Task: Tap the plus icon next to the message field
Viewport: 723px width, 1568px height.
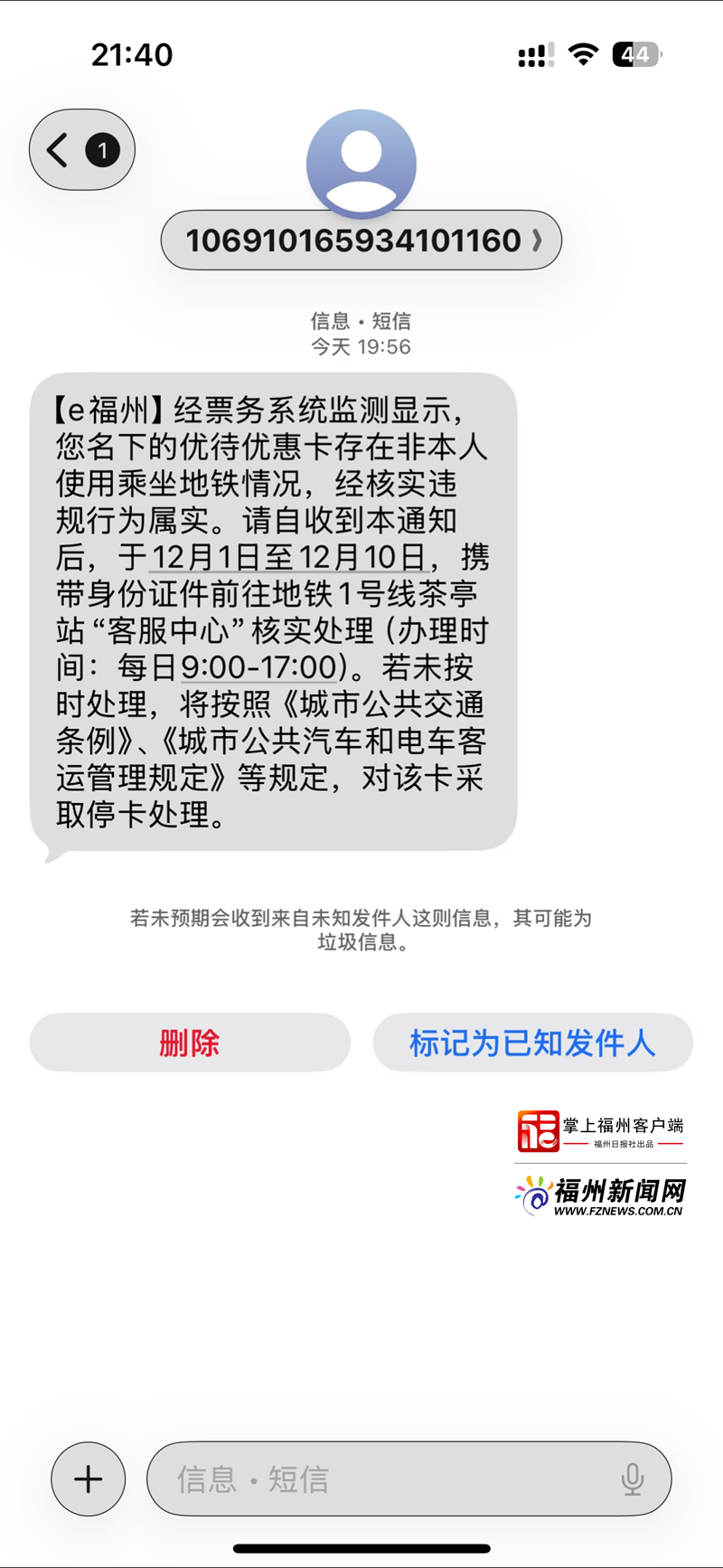Action: [x=87, y=1478]
